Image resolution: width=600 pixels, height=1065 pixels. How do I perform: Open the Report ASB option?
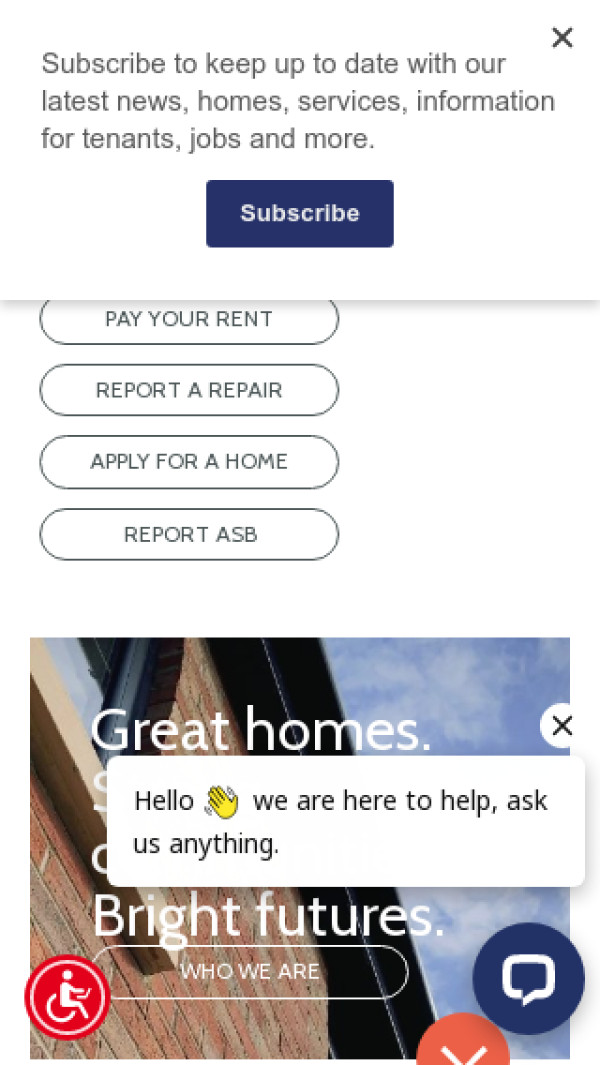[x=189, y=535]
